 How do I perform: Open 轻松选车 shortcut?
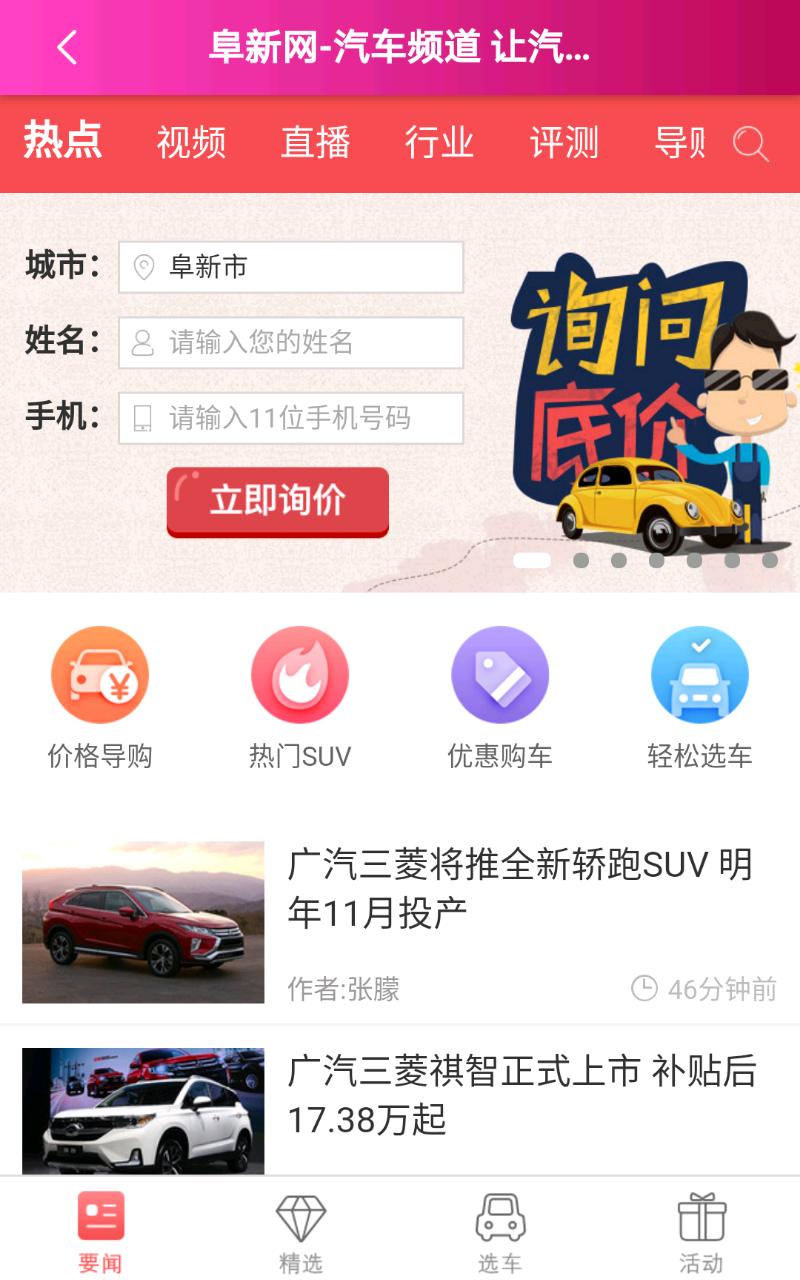pyautogui.click(x=700, y=697)
